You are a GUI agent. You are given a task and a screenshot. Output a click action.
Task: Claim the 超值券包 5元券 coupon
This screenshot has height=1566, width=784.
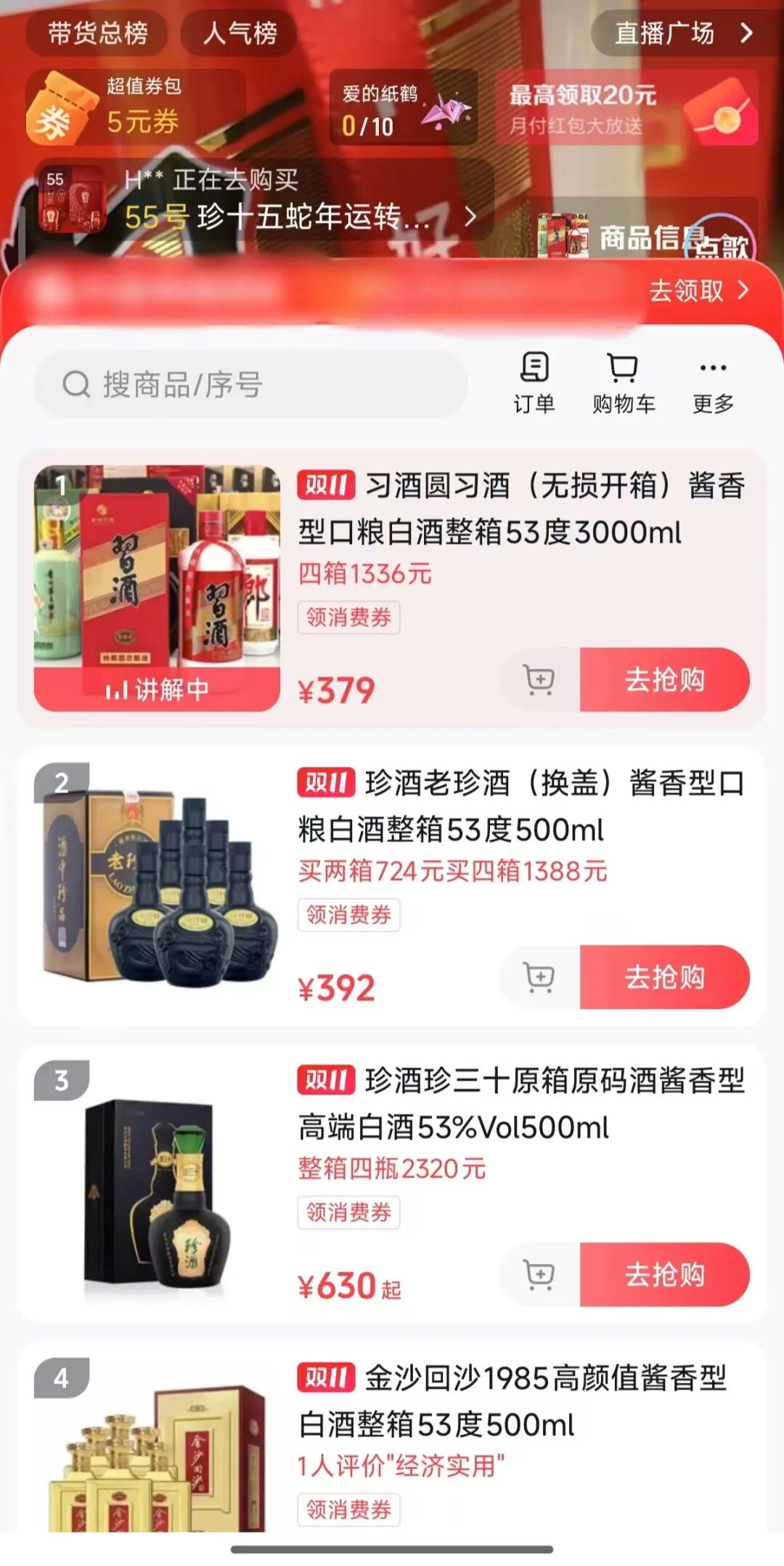click(x=136, y=107)
